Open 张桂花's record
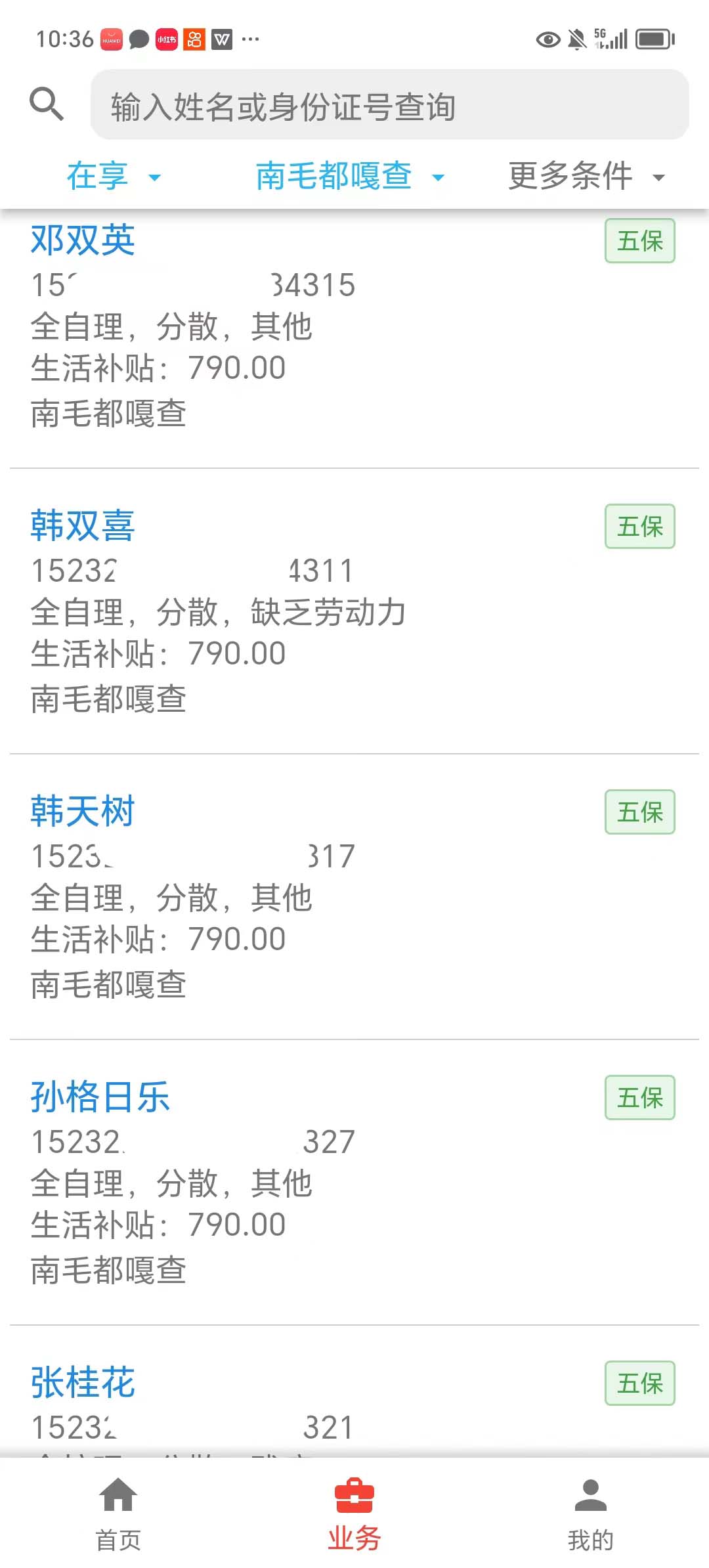Screen dimensions: 709x1568 354,1392
